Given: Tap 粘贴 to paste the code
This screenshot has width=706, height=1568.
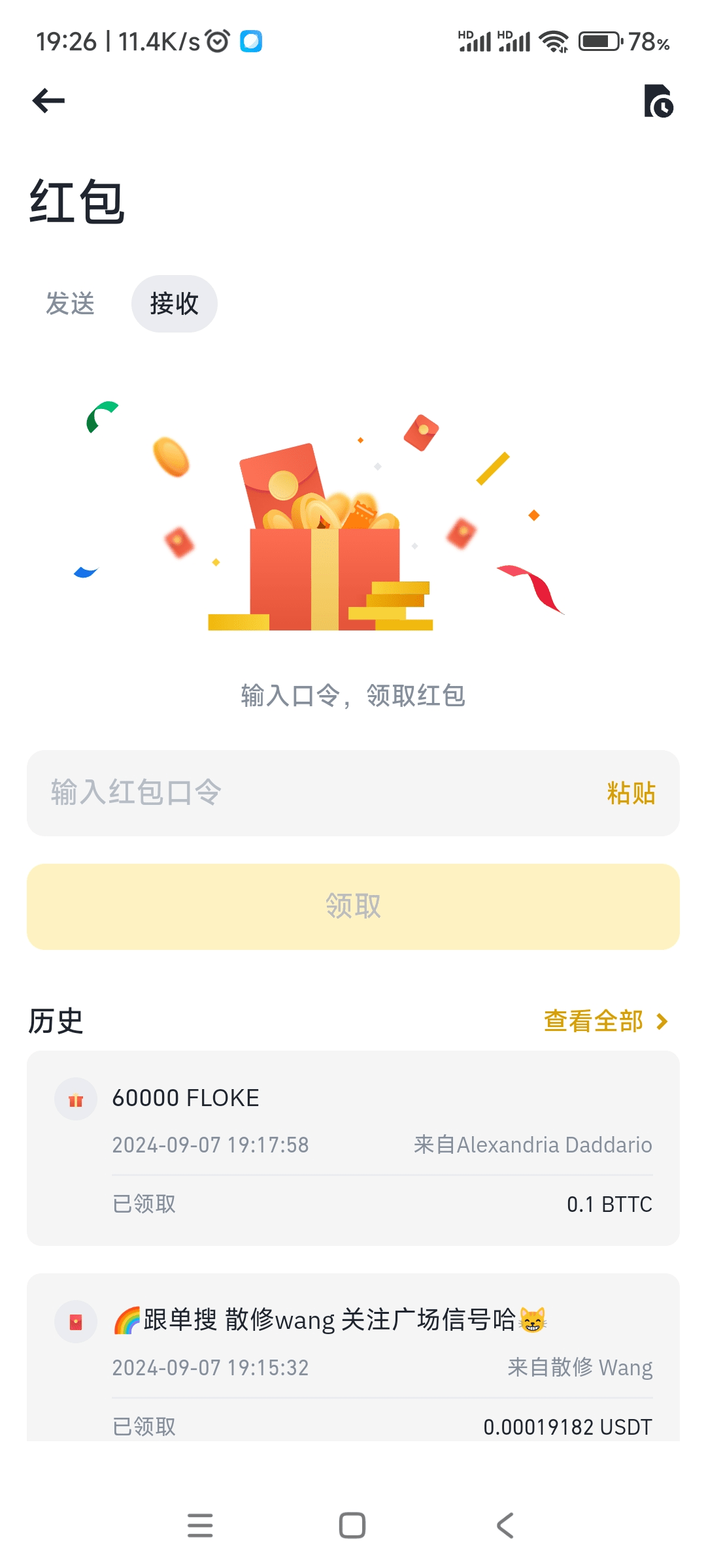Looking at the screenshot, I should click(630, 792).
